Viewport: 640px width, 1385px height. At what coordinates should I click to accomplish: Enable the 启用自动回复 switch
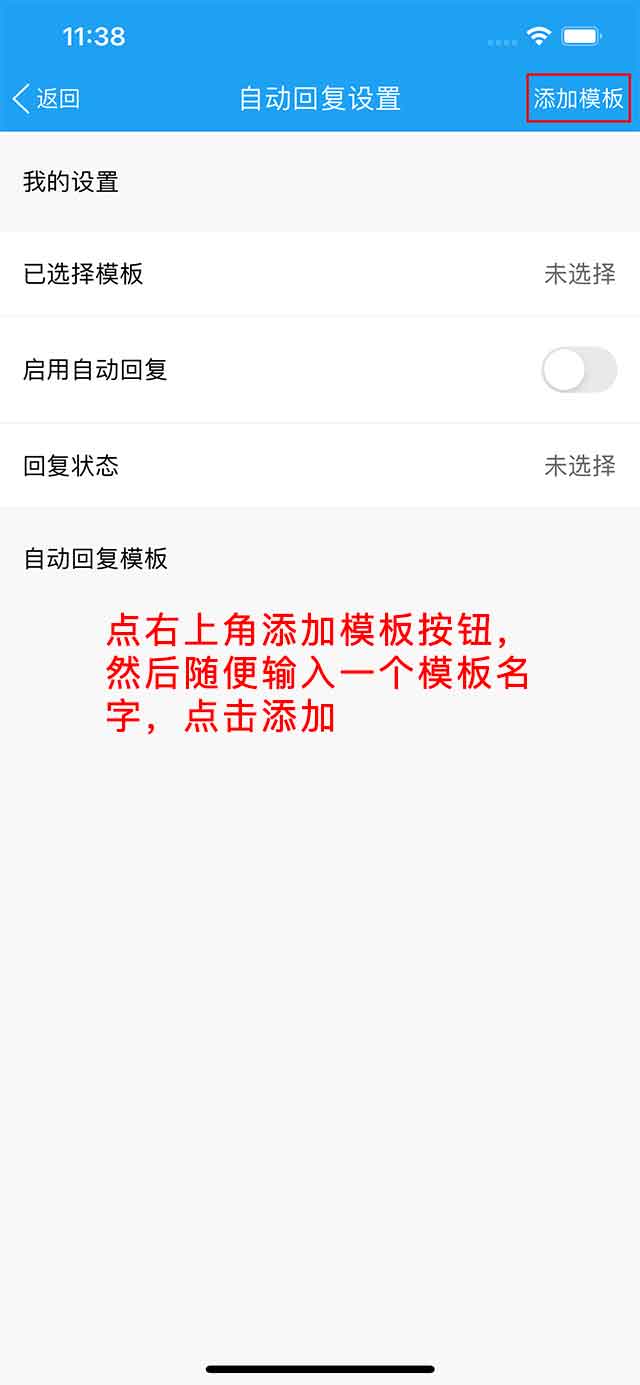[579, 370]
